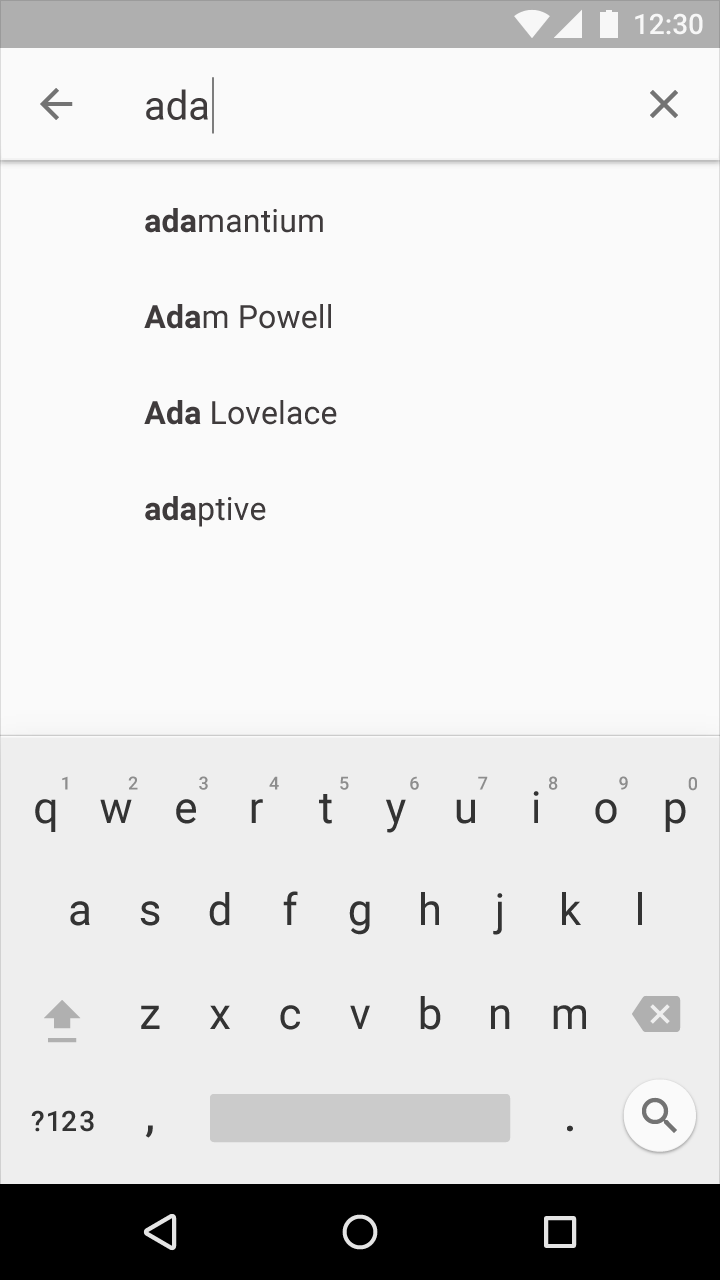Tap the magnifier search key on keyboard
This screenshot has width=720, height=1280.
pyautogui.click(x=659, y=1115)
